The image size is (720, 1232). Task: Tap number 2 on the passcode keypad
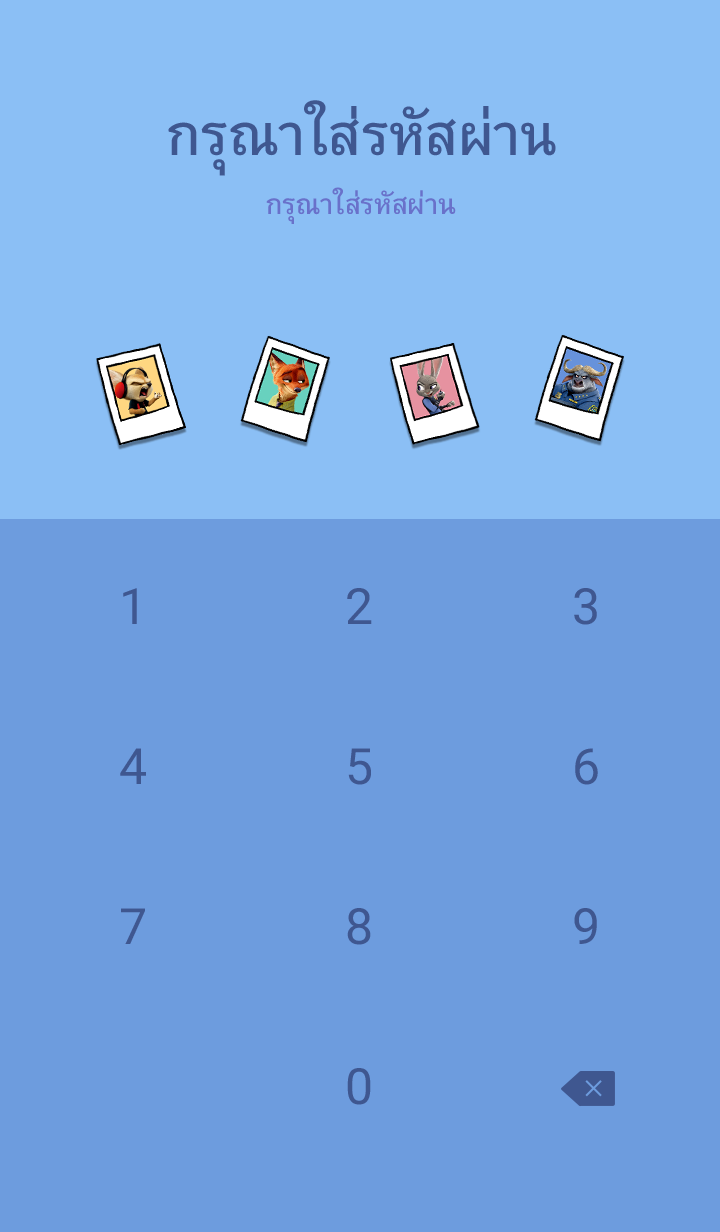[359, 607]
